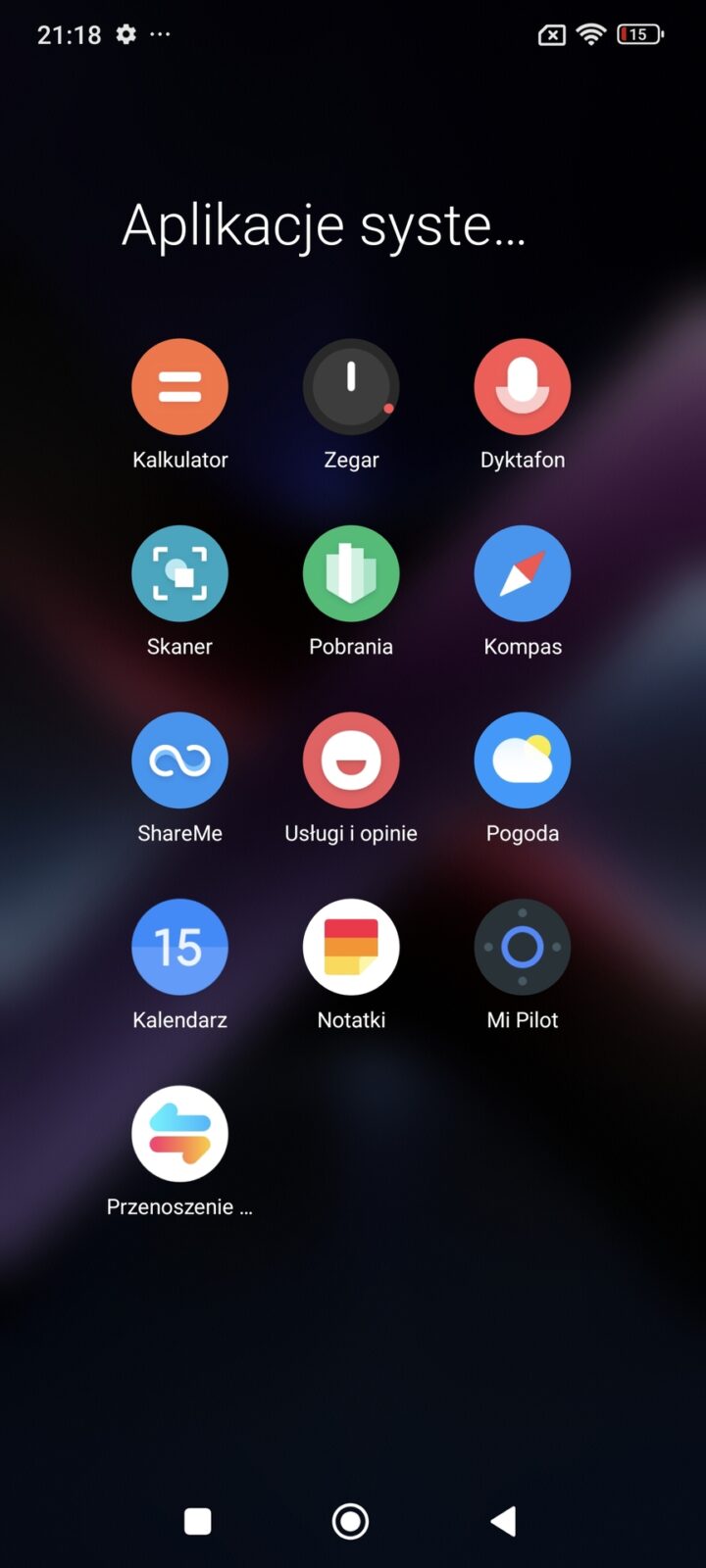This screenshot has width=706, height=1568.
Task: Start the Skaner app
Action: click(x=179, y=574)
